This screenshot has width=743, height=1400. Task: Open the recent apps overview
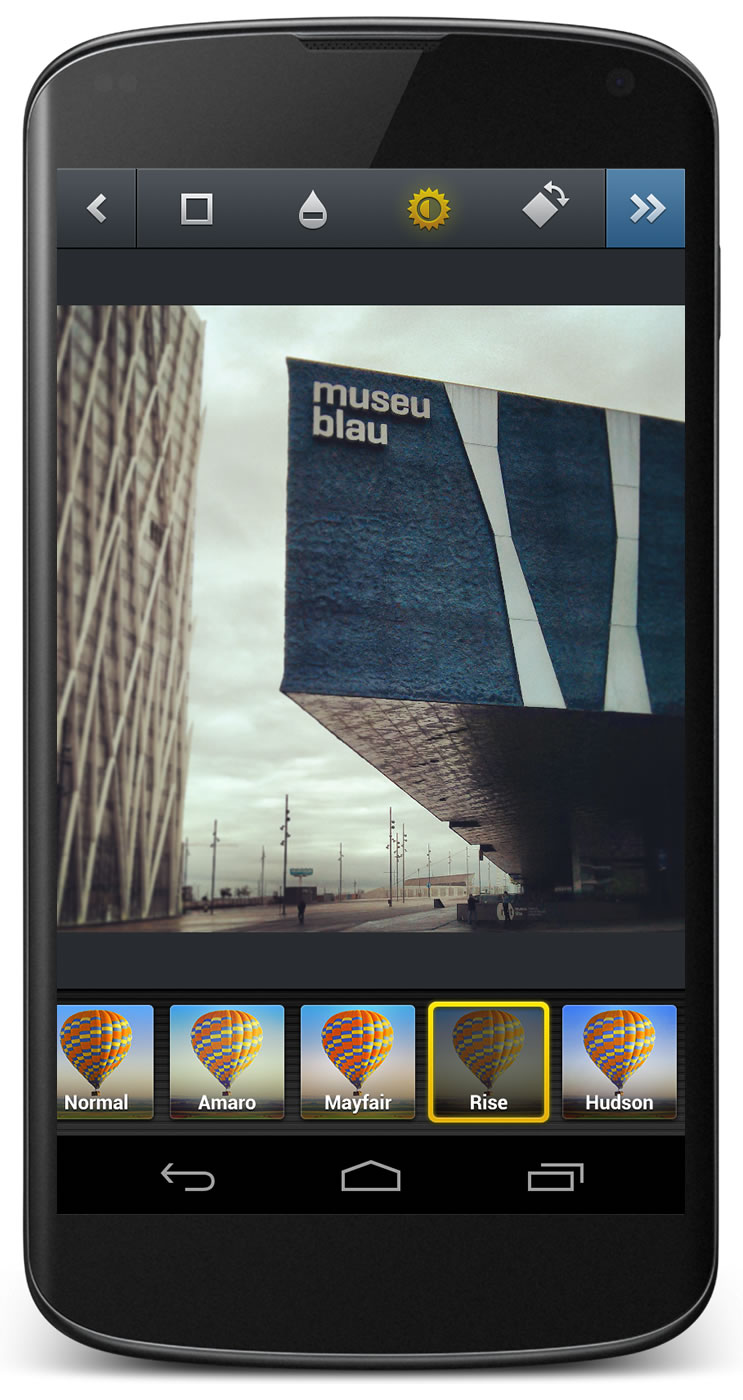555,1177
